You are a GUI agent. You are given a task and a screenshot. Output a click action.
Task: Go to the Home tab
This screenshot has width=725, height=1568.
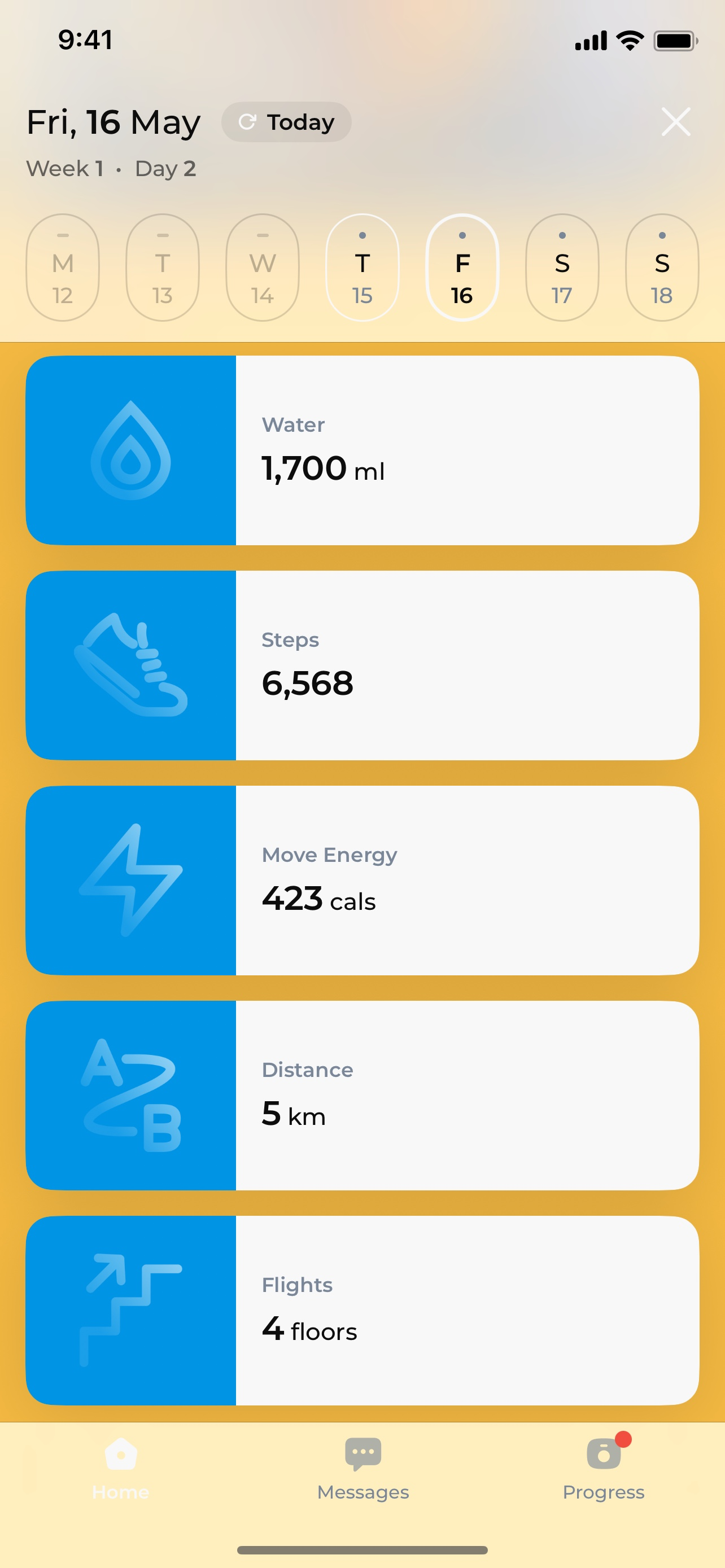[x=120, y=1469]
